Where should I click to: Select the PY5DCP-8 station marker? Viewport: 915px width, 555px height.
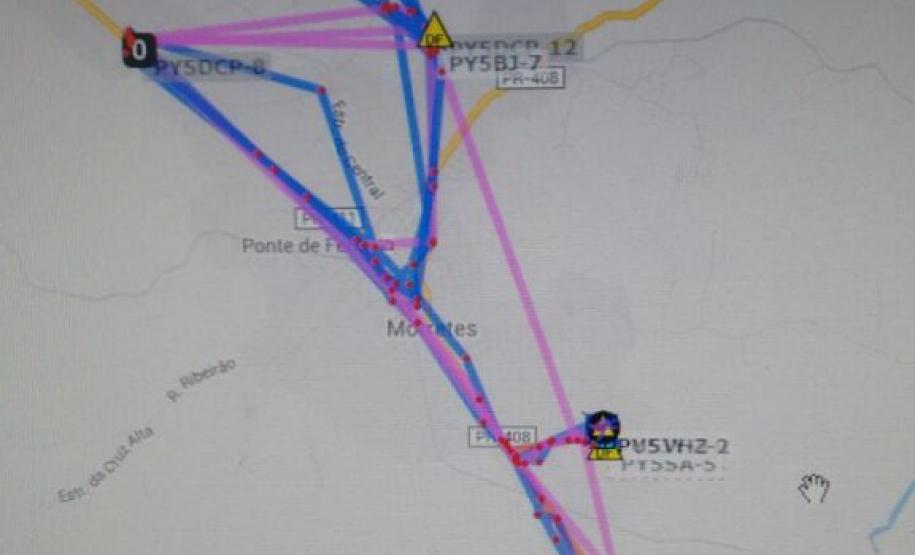point(139,49)
